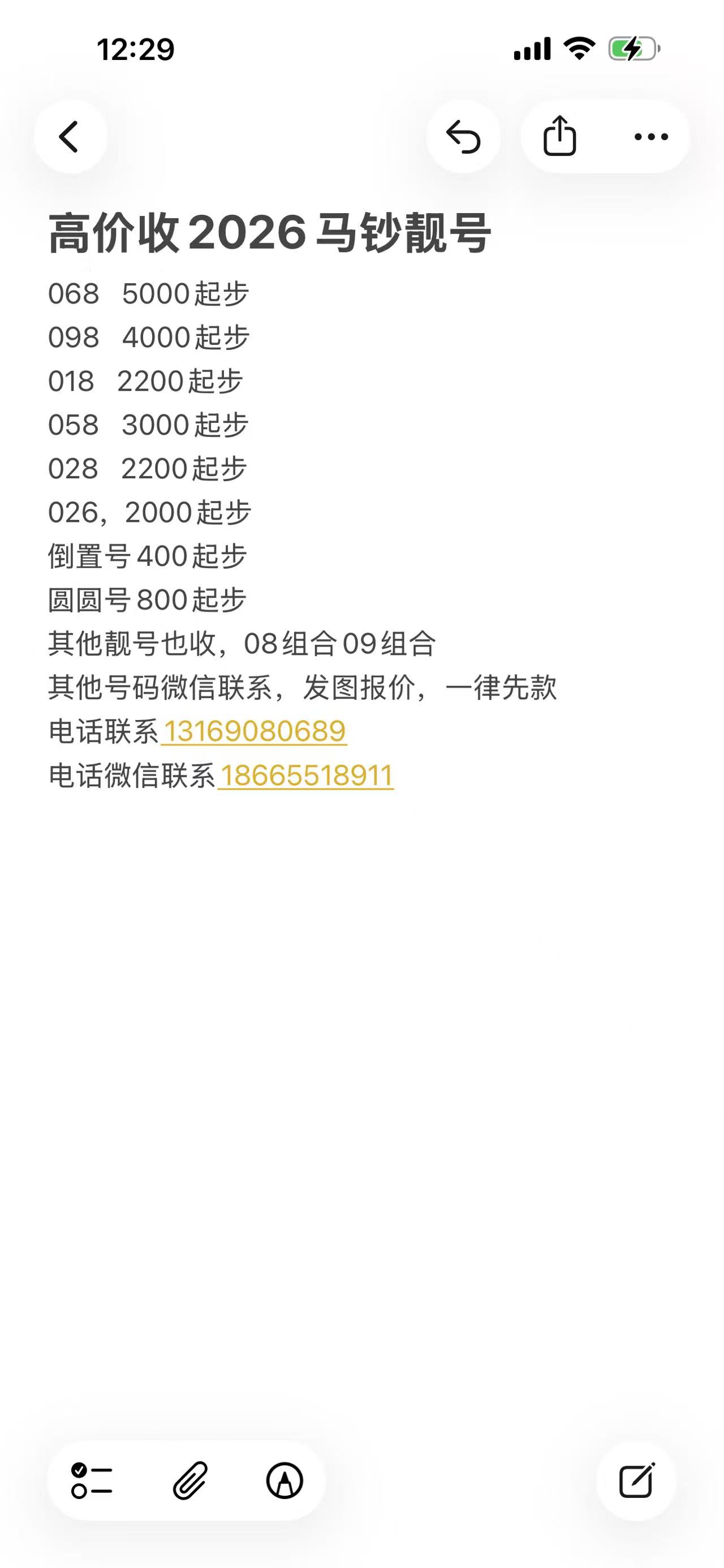
Task: Compose a new note
Action: tap(636, 1480)
